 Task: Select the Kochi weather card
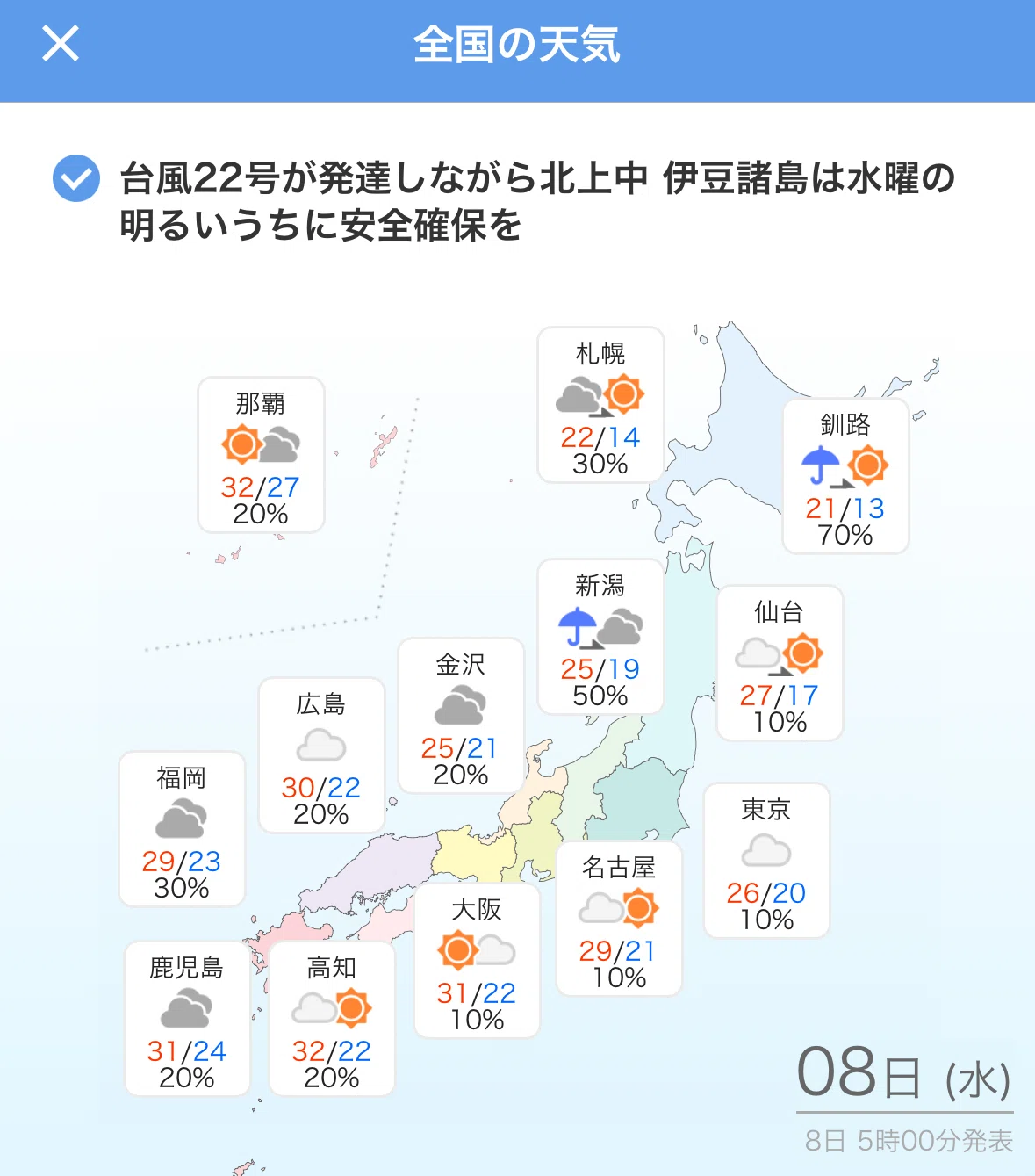332,1019
